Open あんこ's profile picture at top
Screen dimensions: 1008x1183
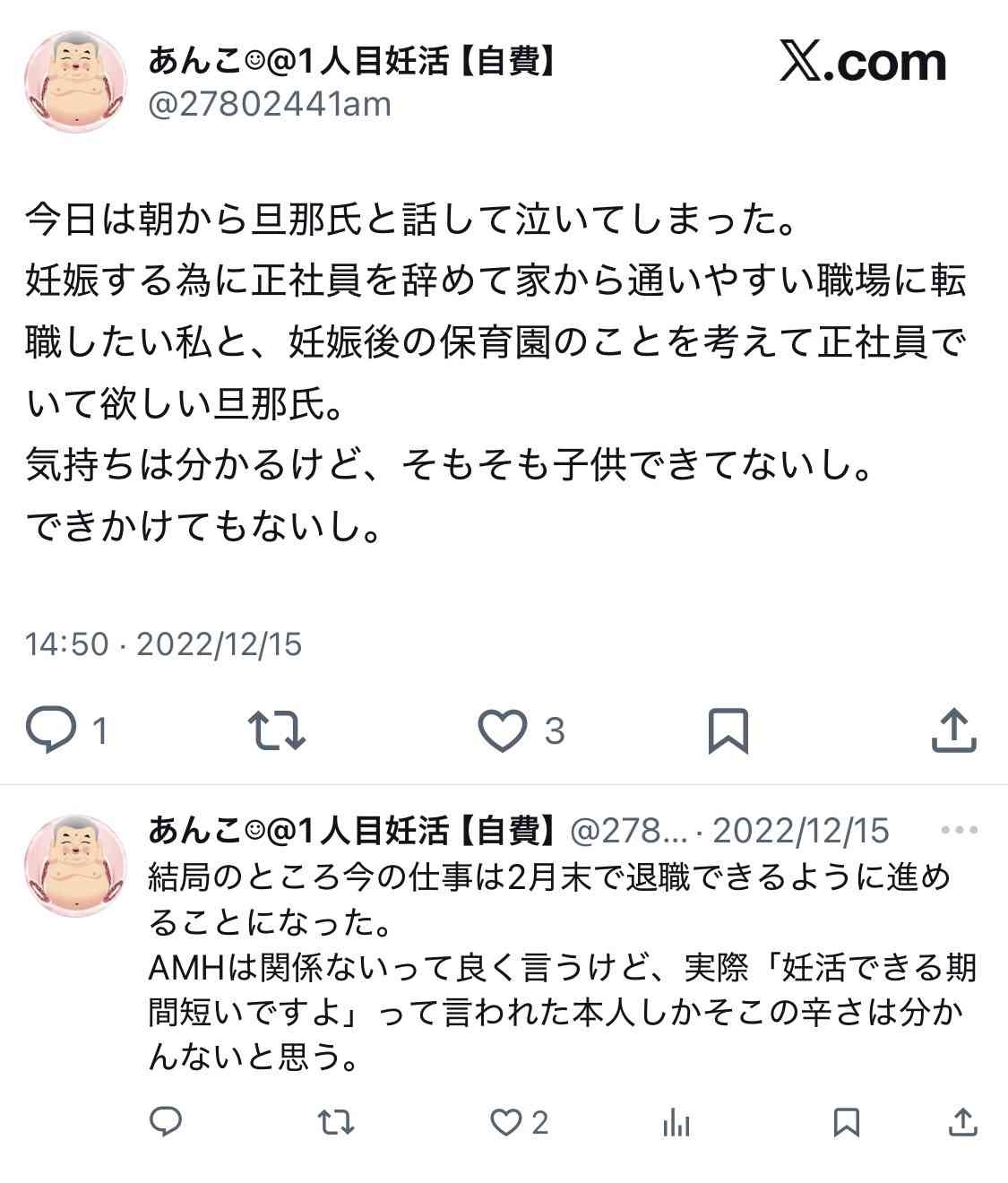[75, 82]
